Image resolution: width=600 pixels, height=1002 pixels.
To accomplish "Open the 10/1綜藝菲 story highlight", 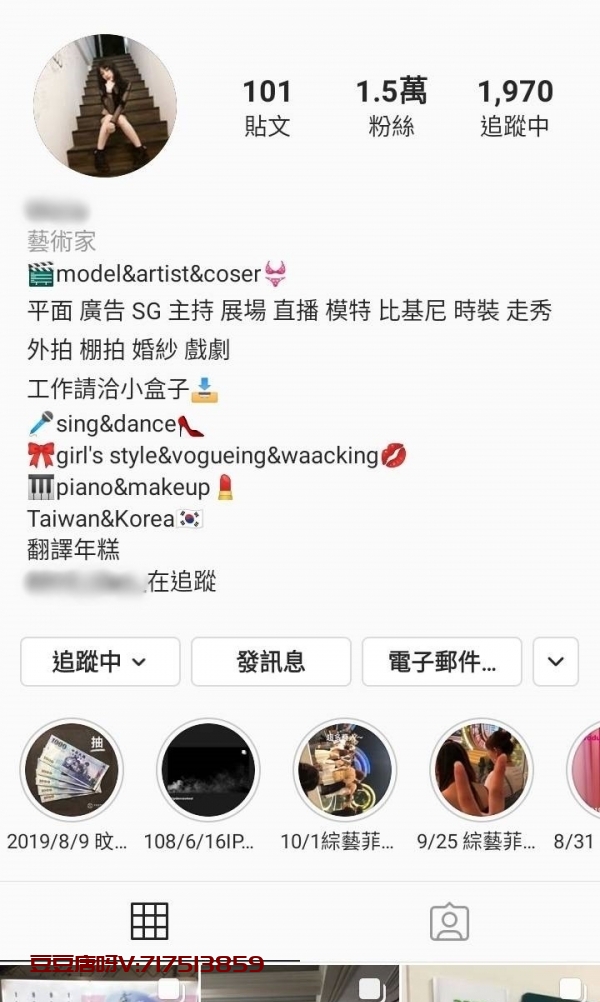I will click(345, 770).
